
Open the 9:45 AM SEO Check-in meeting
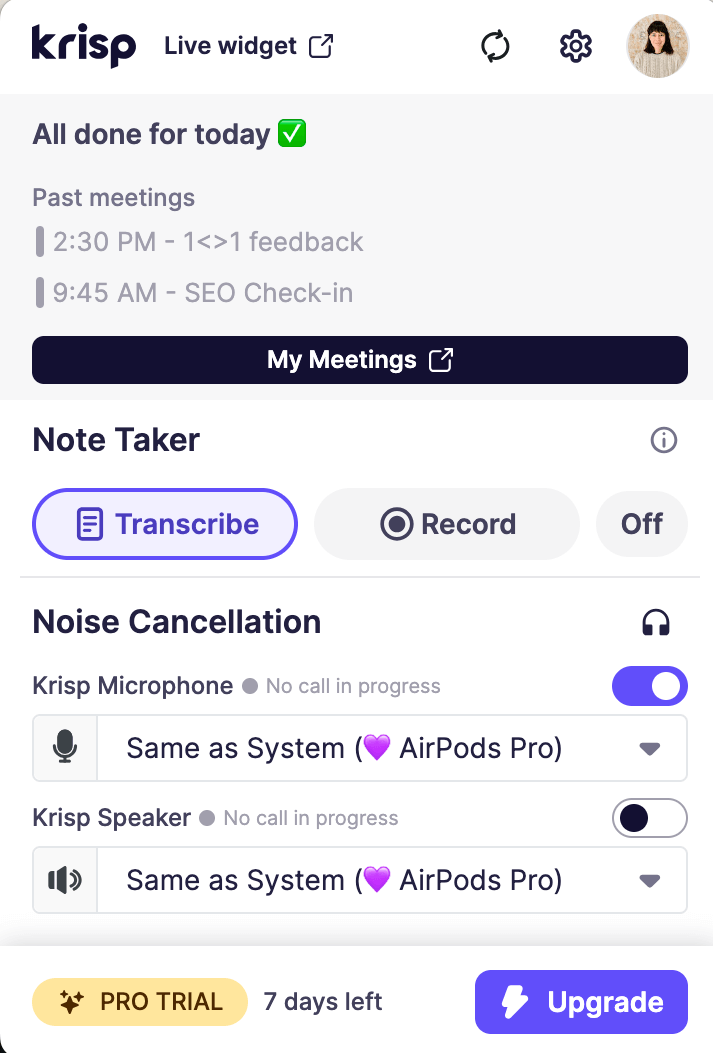coord(202,293)
